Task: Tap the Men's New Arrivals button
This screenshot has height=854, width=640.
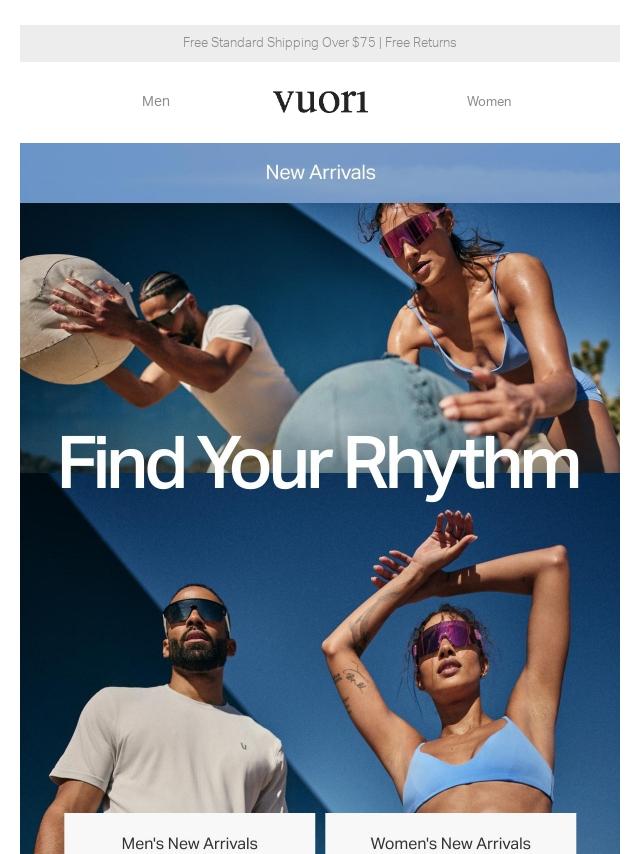Action: click(x=190, y=834)
